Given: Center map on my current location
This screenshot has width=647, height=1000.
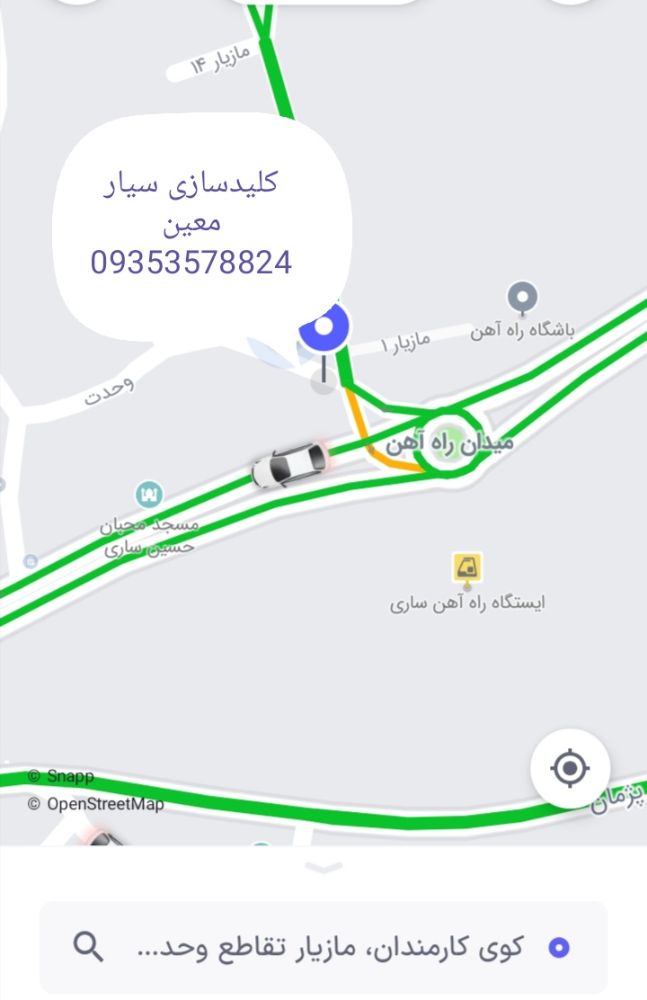Looking at the screenshot, I should pos(570,769).
